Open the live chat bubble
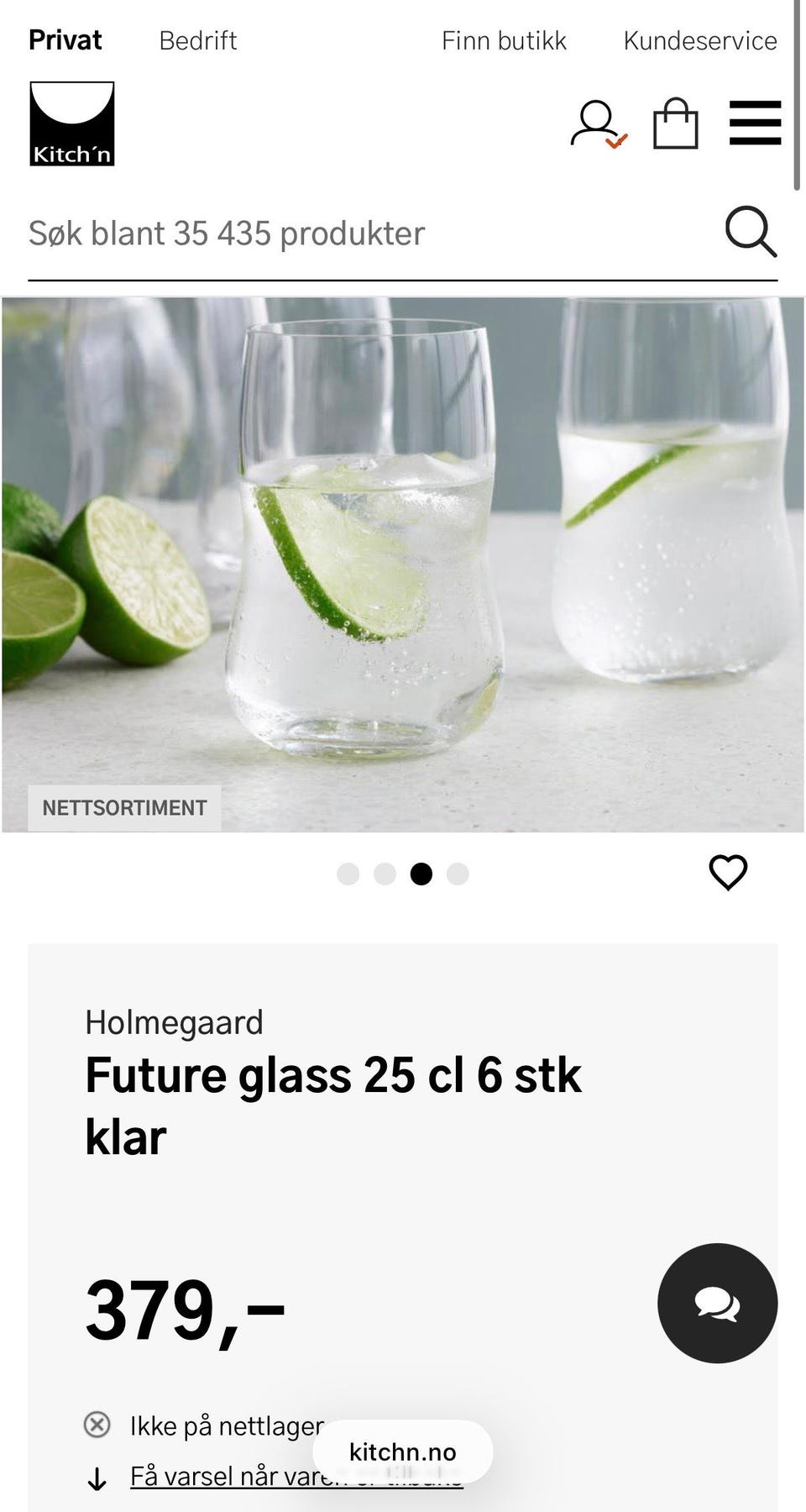Viewport: 806px width, 1512px height. coord(717,1303)
